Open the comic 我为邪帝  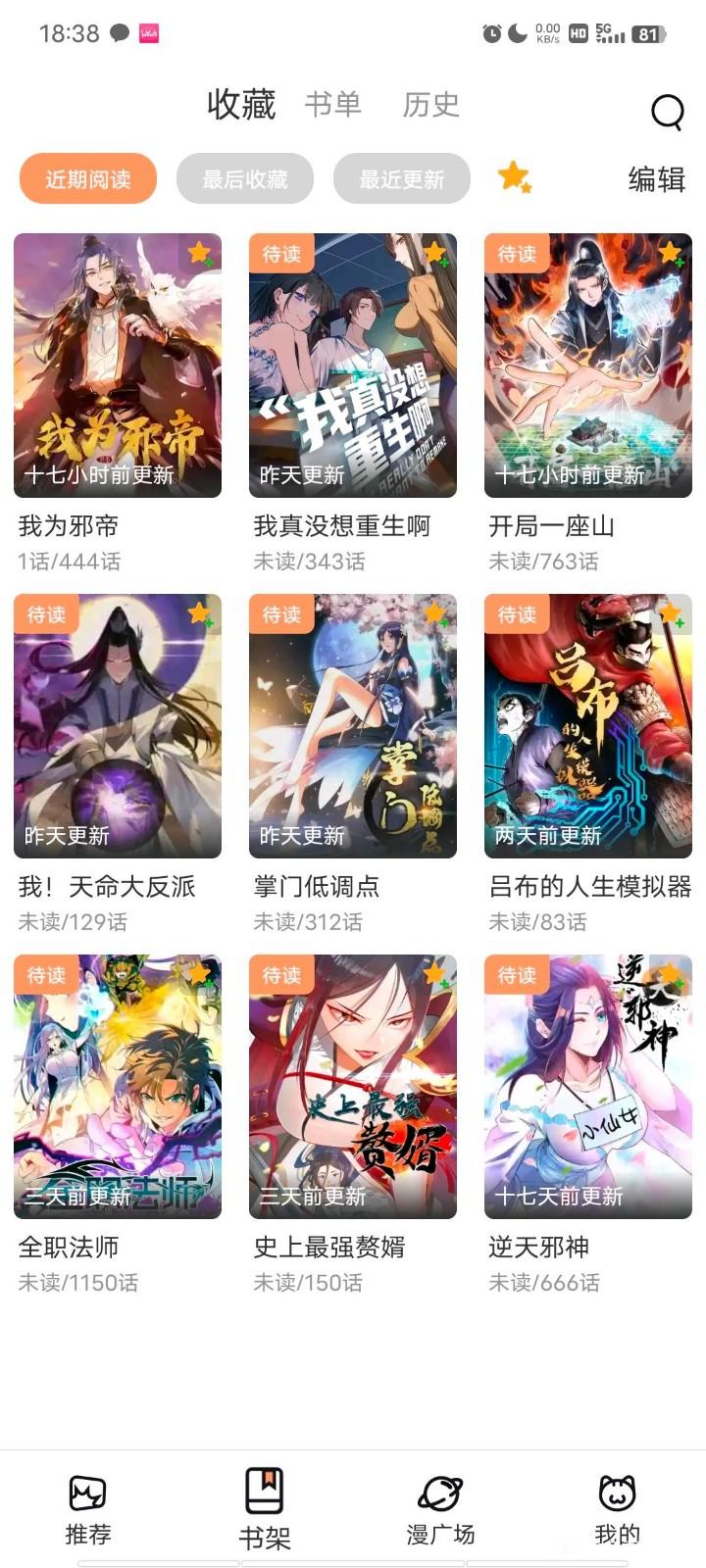click(x=118, y=366)
